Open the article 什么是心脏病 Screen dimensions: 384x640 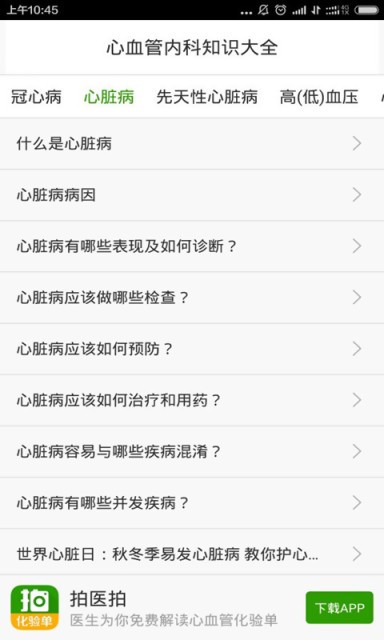pos(192,144)
